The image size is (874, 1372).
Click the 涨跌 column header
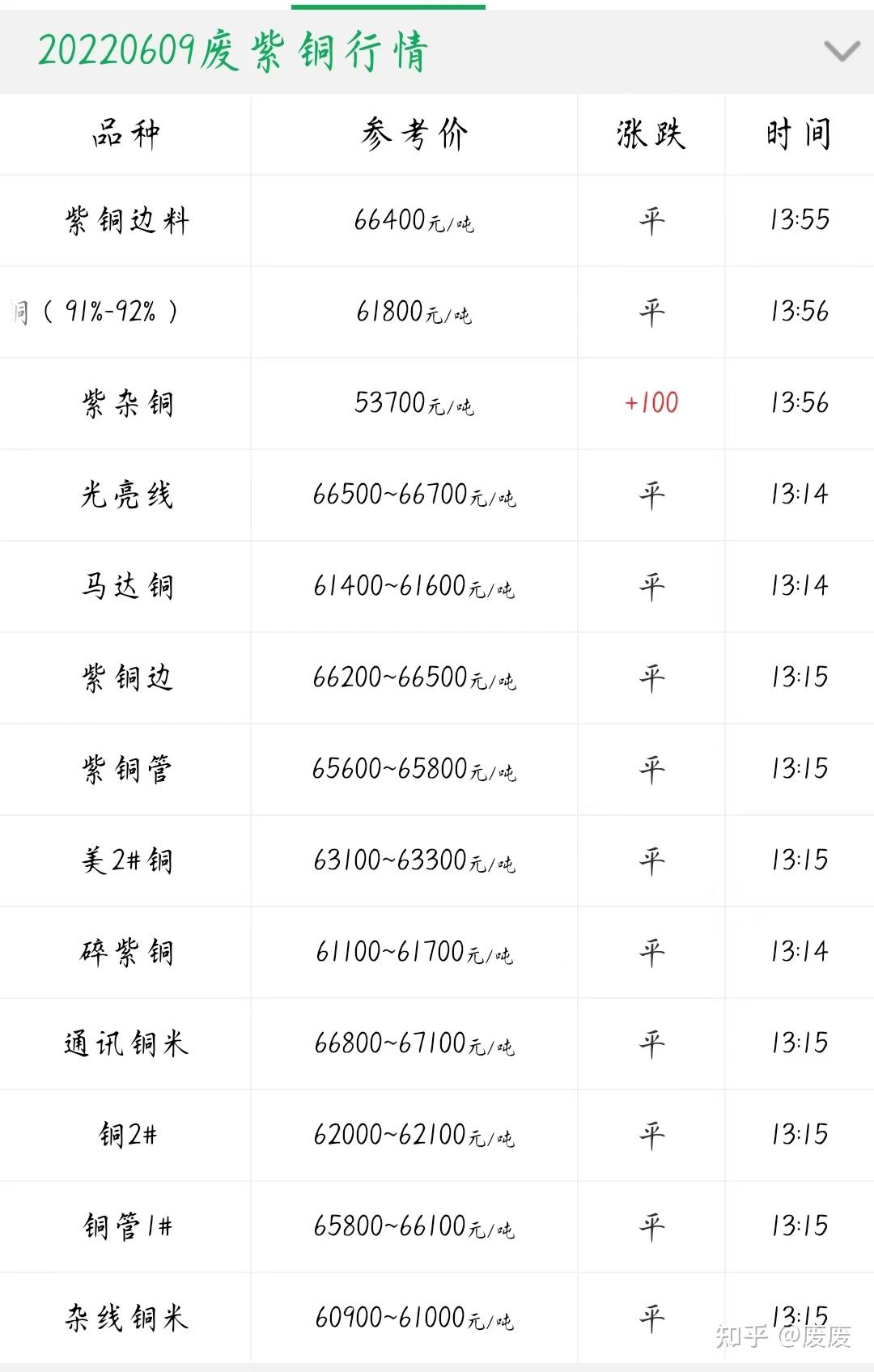pos(650,135)
